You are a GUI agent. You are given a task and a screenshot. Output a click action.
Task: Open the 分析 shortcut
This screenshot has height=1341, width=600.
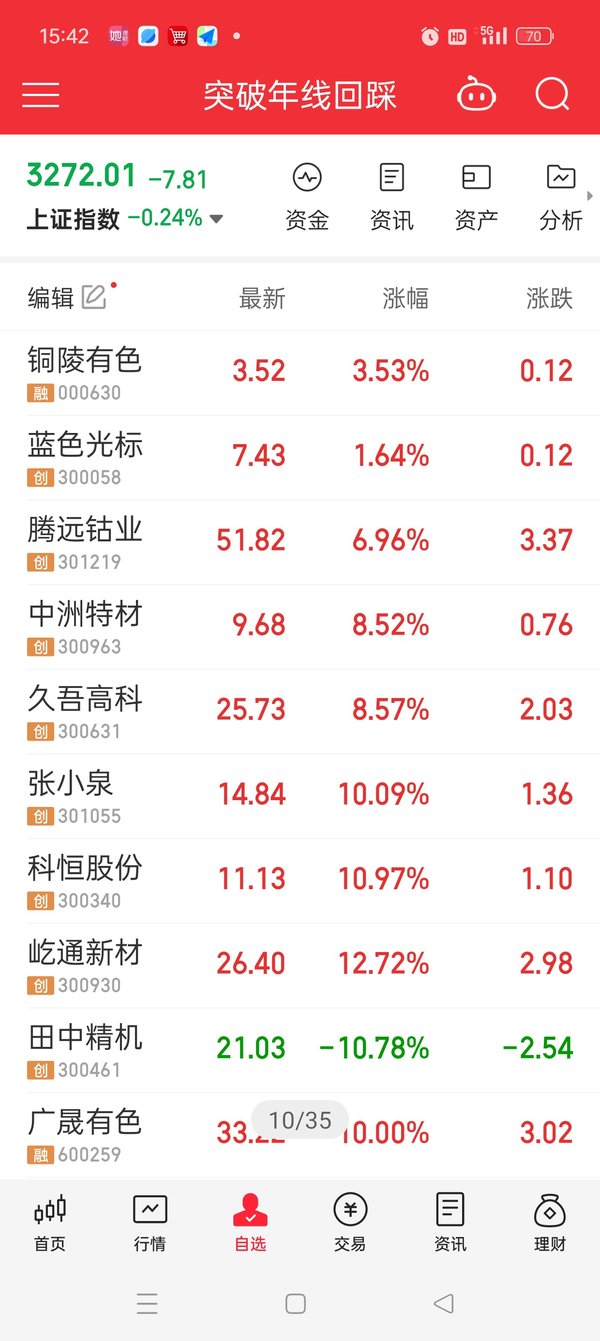[x=561, y=198]
